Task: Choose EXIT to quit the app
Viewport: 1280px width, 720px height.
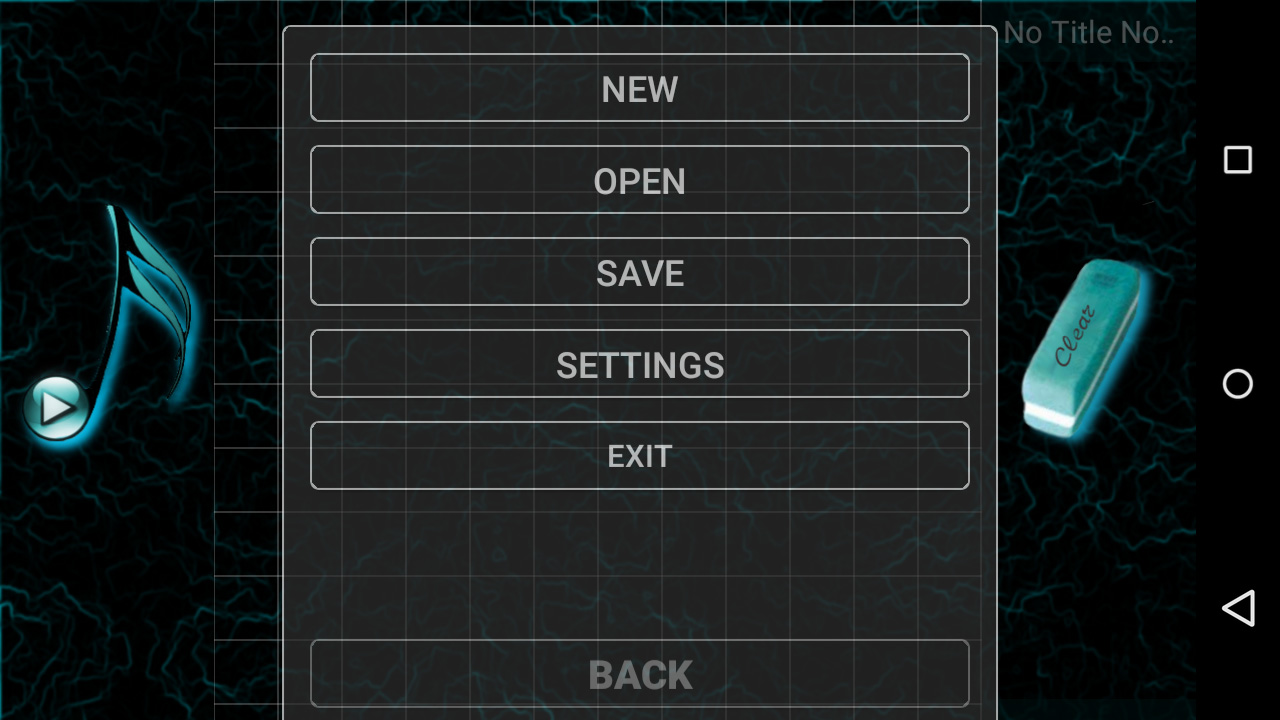Action: (640, 456)
